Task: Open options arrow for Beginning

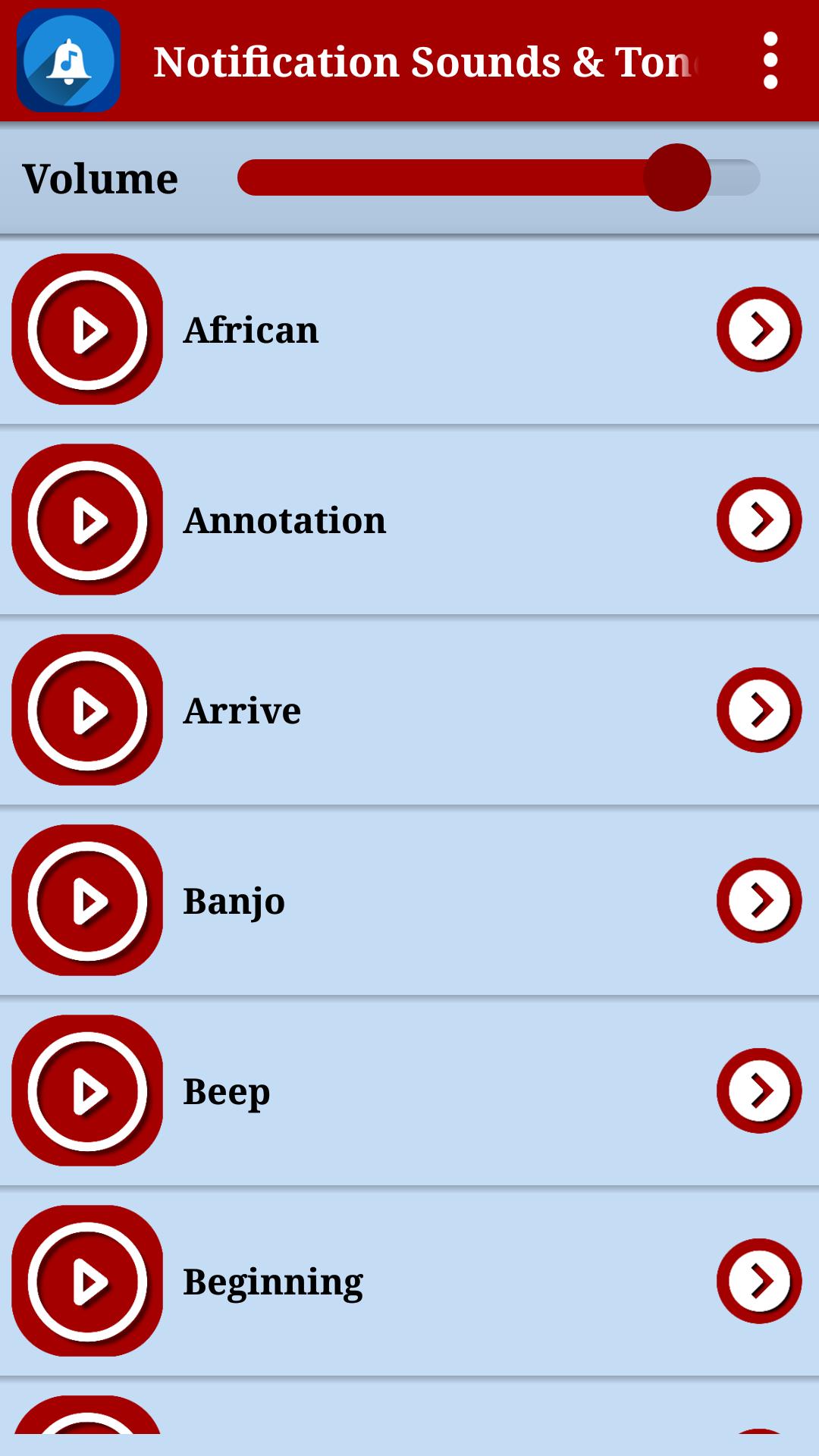Action: 758,1281
